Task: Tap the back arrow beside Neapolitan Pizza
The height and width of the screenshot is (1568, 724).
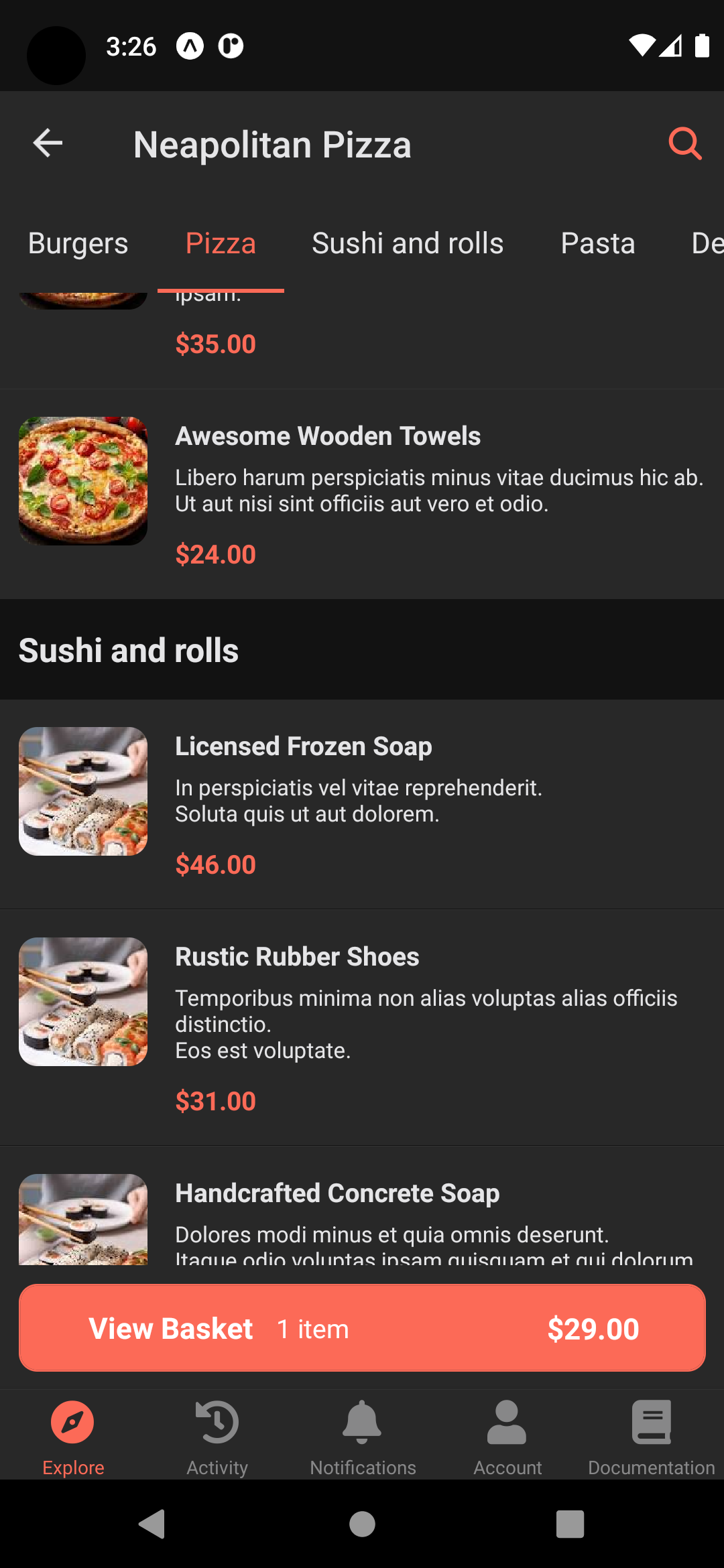Action: (47, 143)
